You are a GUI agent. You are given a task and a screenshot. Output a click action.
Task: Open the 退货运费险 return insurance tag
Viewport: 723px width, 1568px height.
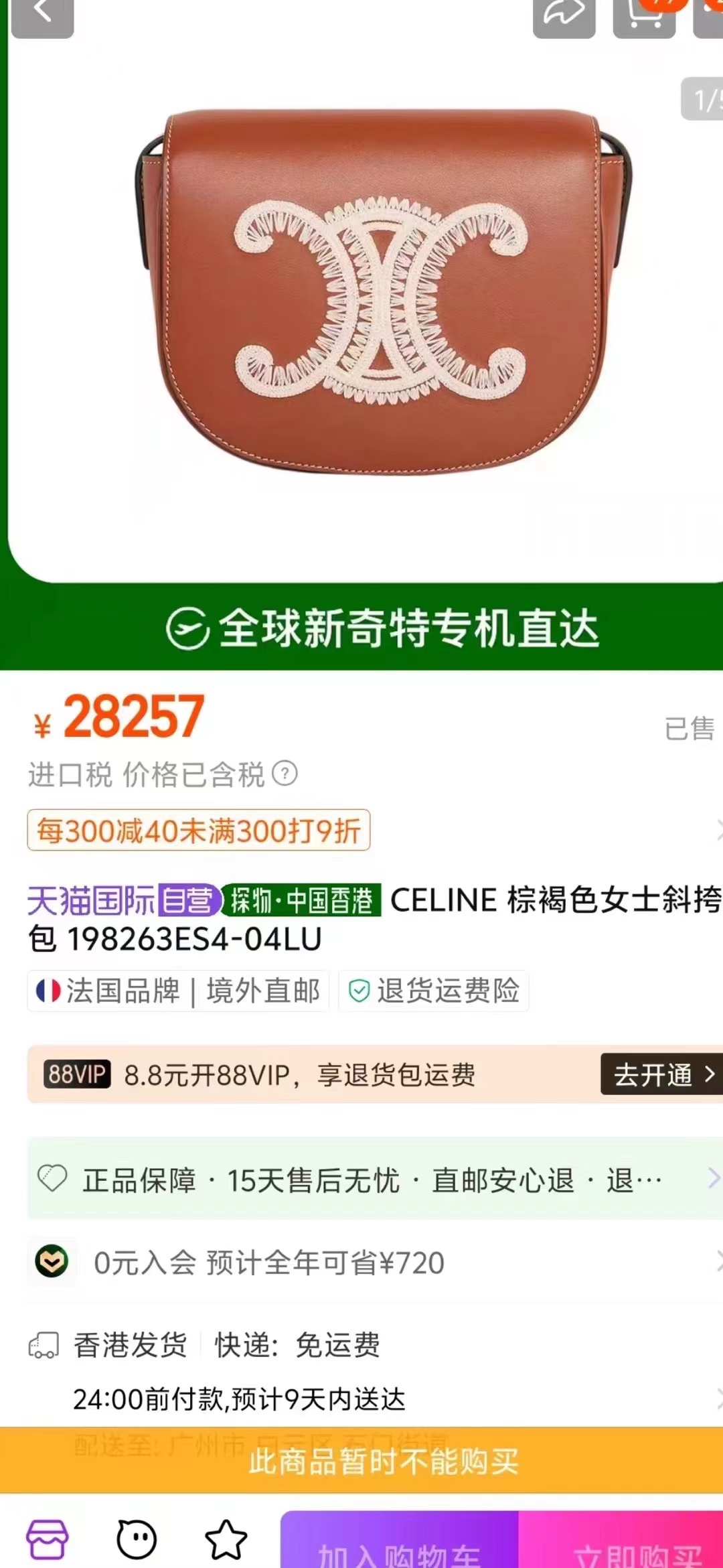point(434,991)
